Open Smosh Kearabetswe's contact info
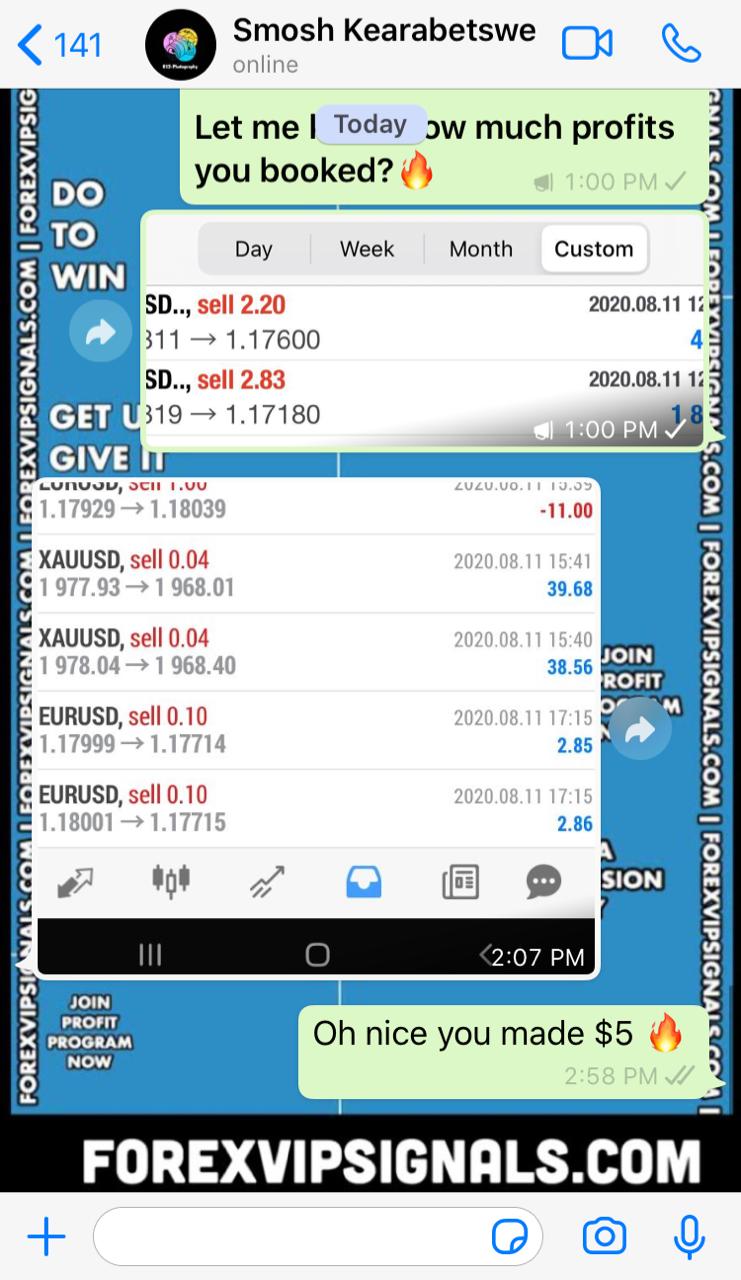 coord(383,45)
